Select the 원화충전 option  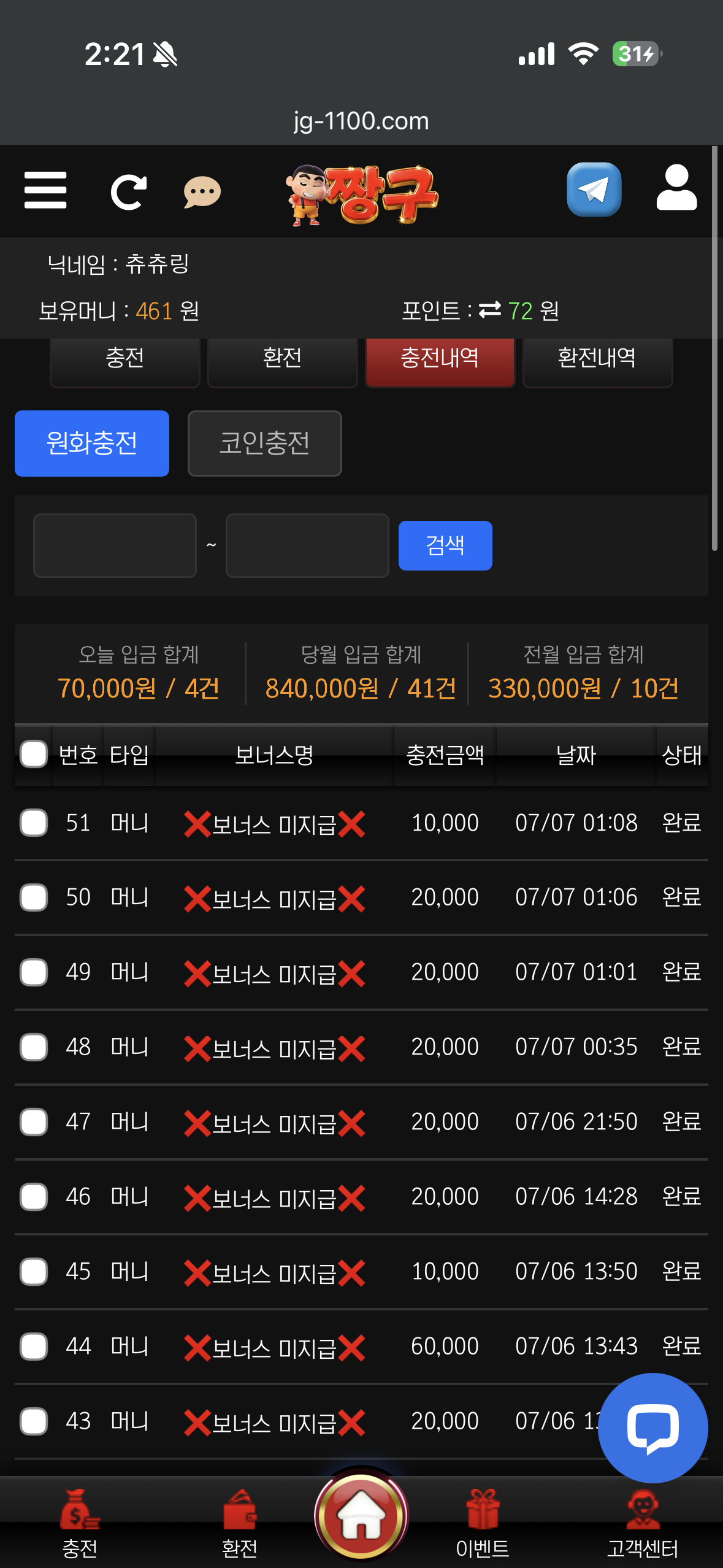[x=92, y=444]
